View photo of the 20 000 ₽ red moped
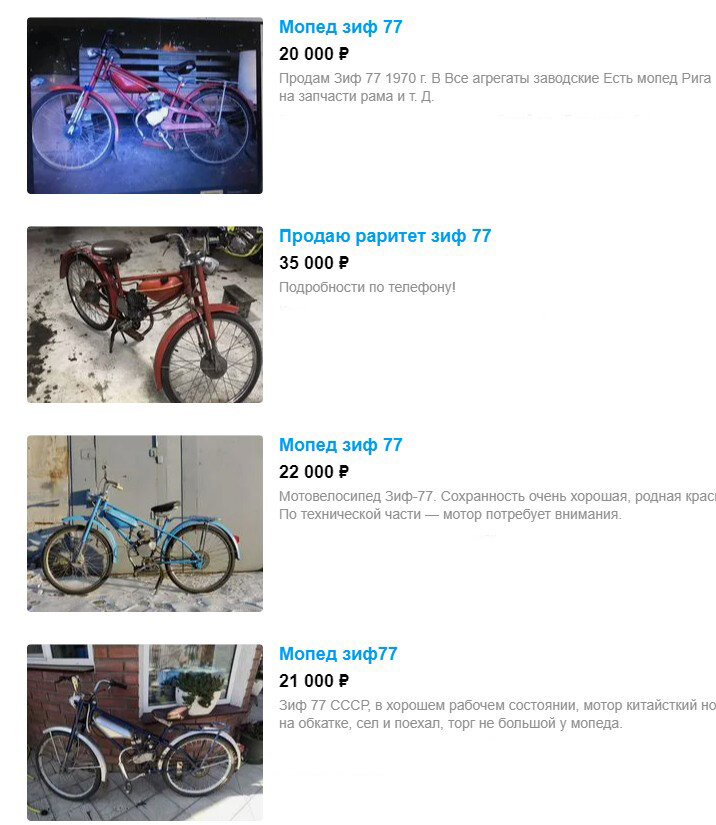Viewport: 716px width, 825px height. [145, 105]
